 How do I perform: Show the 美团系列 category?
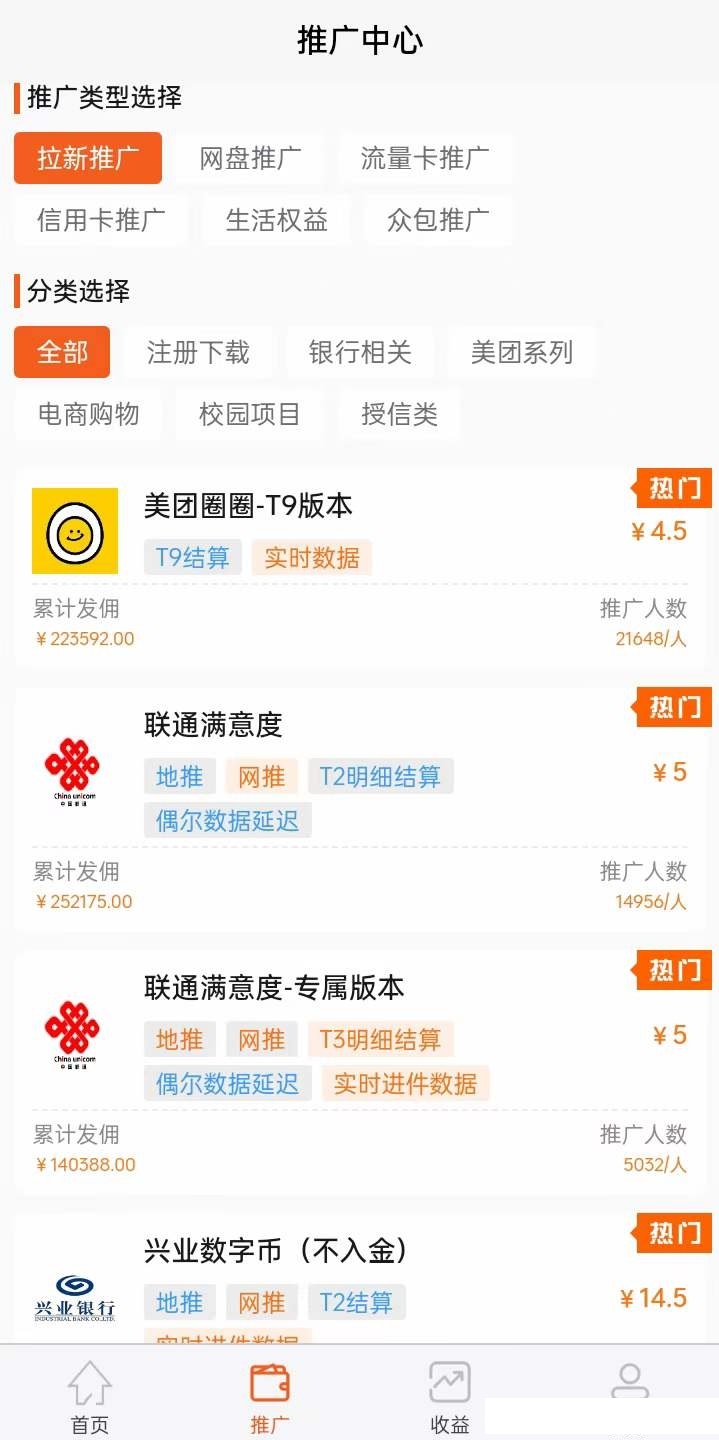coord(522,352)
